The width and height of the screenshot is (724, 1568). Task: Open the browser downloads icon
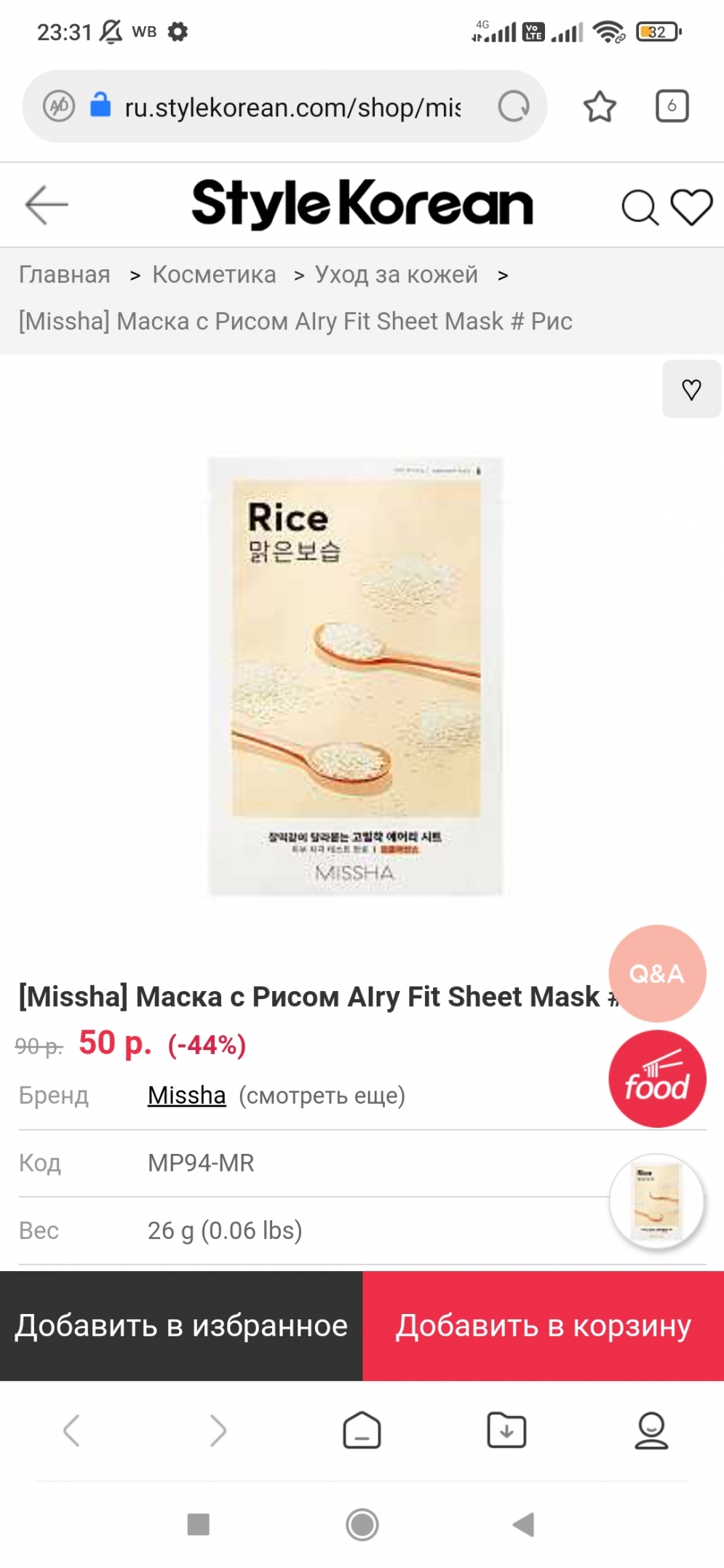(x=506, y=1430)
